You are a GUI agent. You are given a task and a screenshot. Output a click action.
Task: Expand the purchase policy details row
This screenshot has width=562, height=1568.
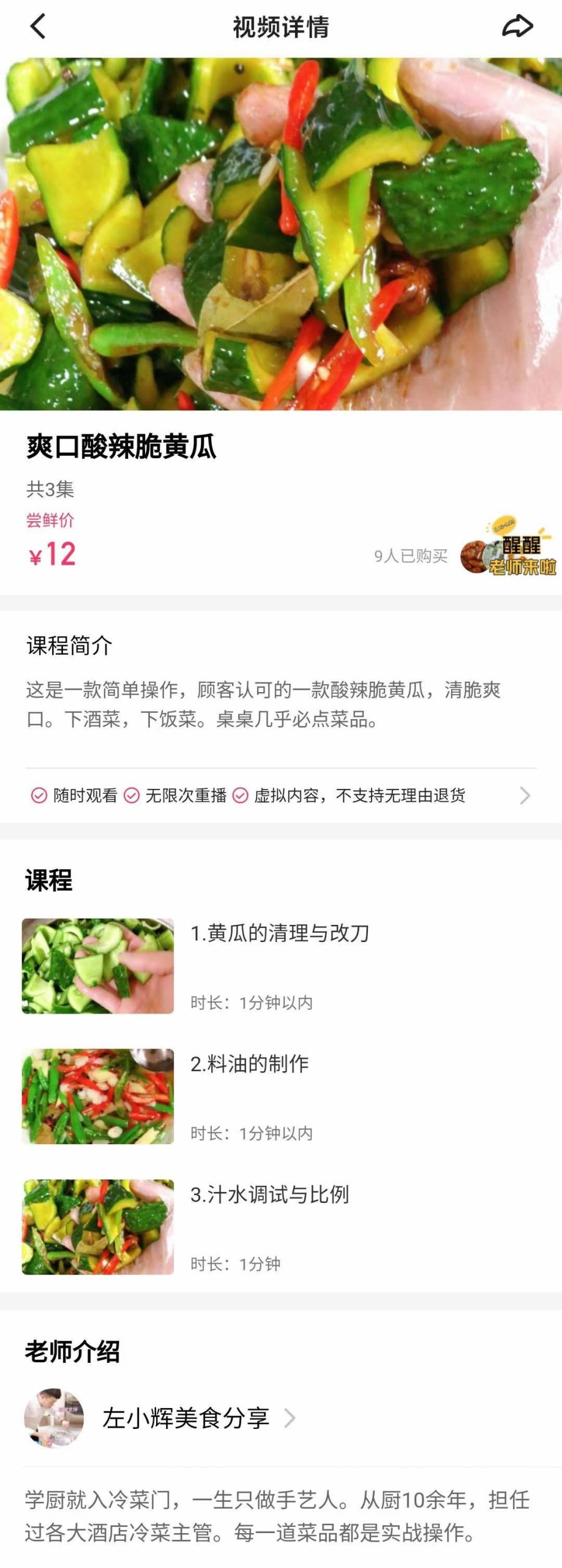pos(523,797)
